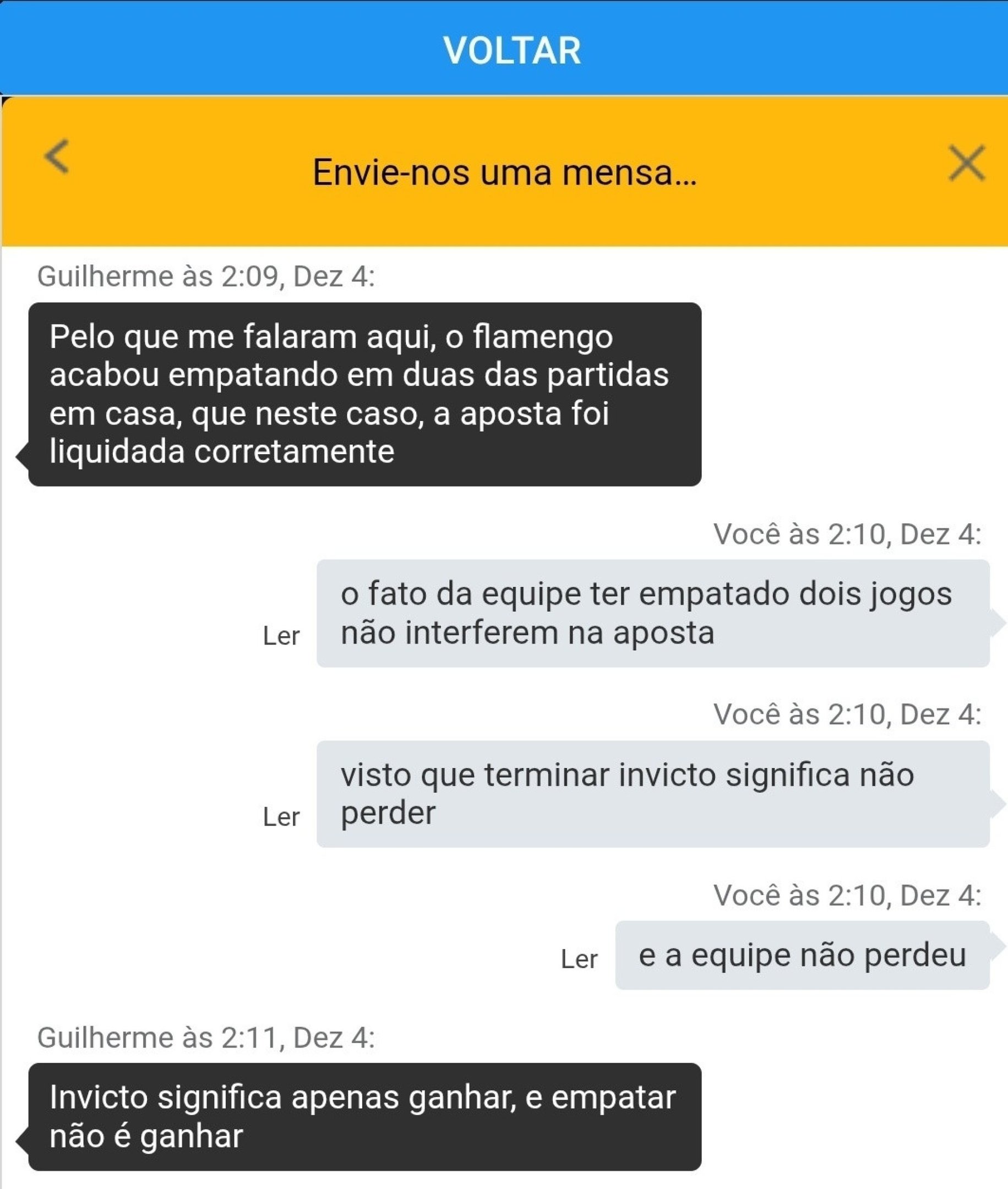Select the chat header title Envie-nos uma mensa...
The height and width of the screenshot is (1189, 1008).
tap(506, 171)
